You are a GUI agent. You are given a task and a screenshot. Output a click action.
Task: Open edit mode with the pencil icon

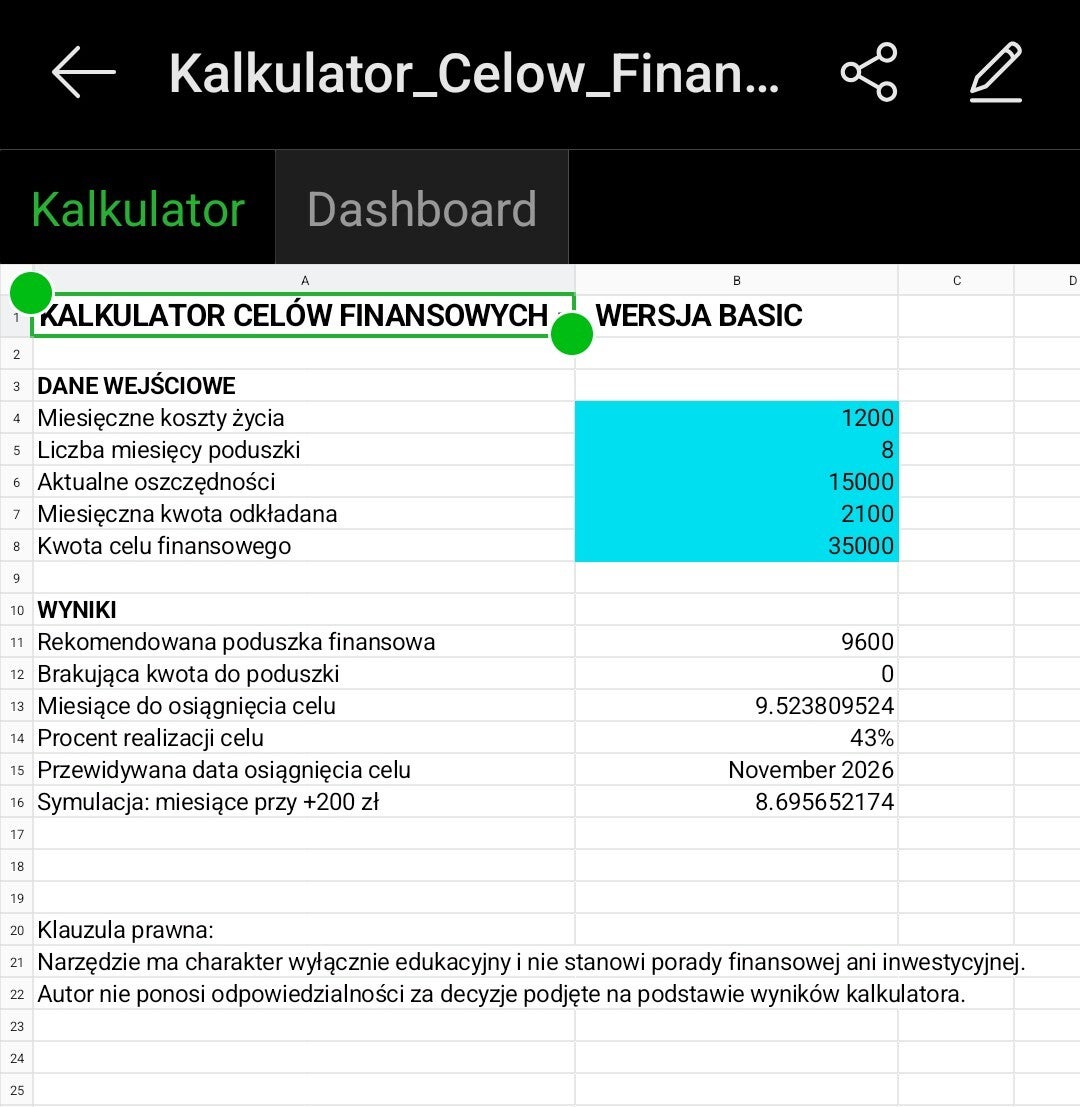[996, 72]
